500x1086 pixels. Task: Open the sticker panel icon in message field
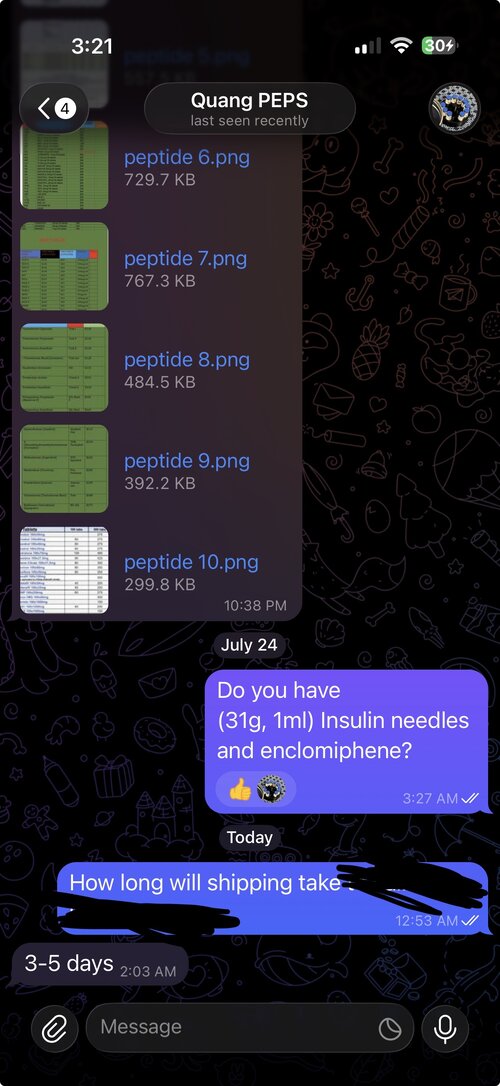[x=390, y=1029]
